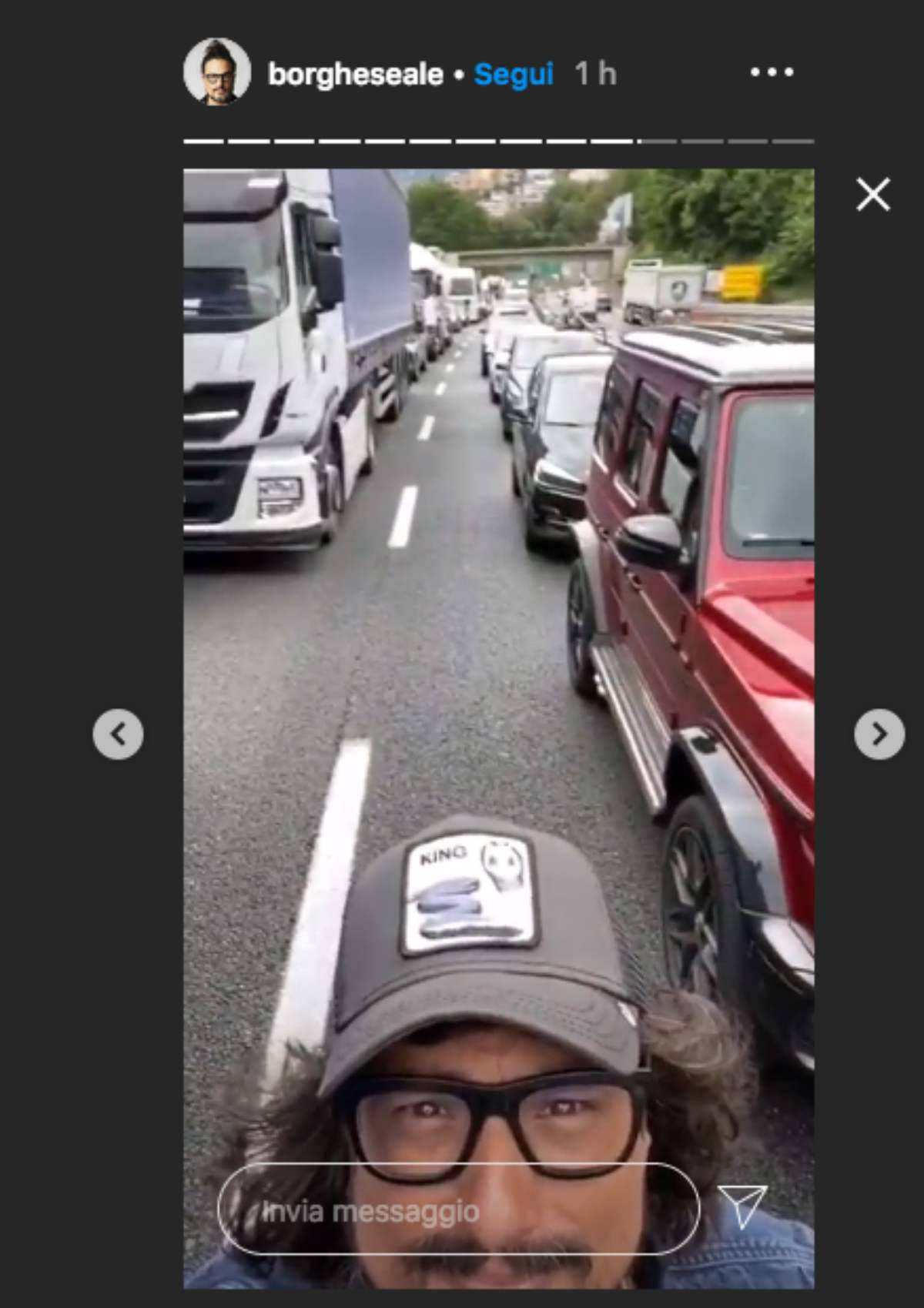This screenshot has height=1308, width=924.
Task: Follow borgheseale with the Segui button
Action: [514, 74]
